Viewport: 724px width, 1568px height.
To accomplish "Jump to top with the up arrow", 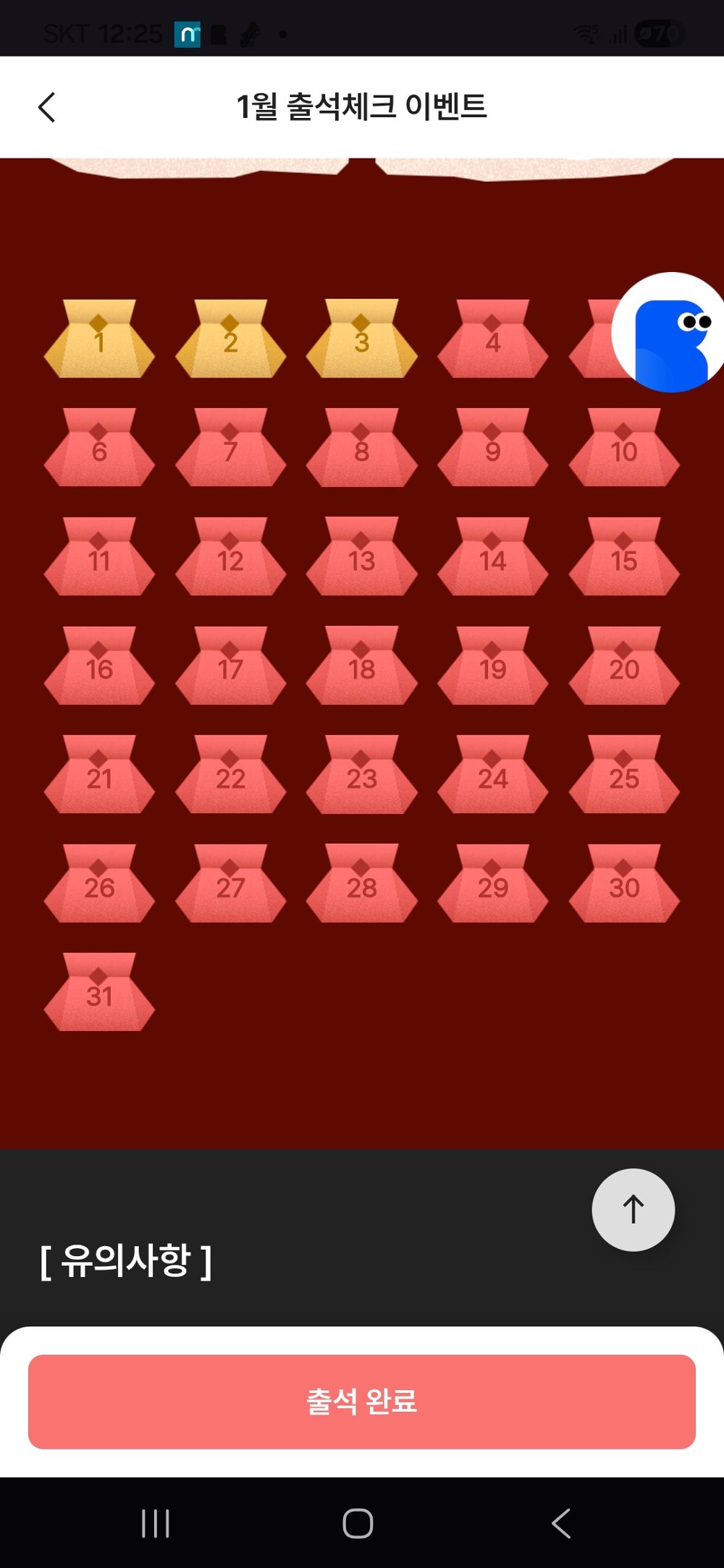I will [633, 1209].
